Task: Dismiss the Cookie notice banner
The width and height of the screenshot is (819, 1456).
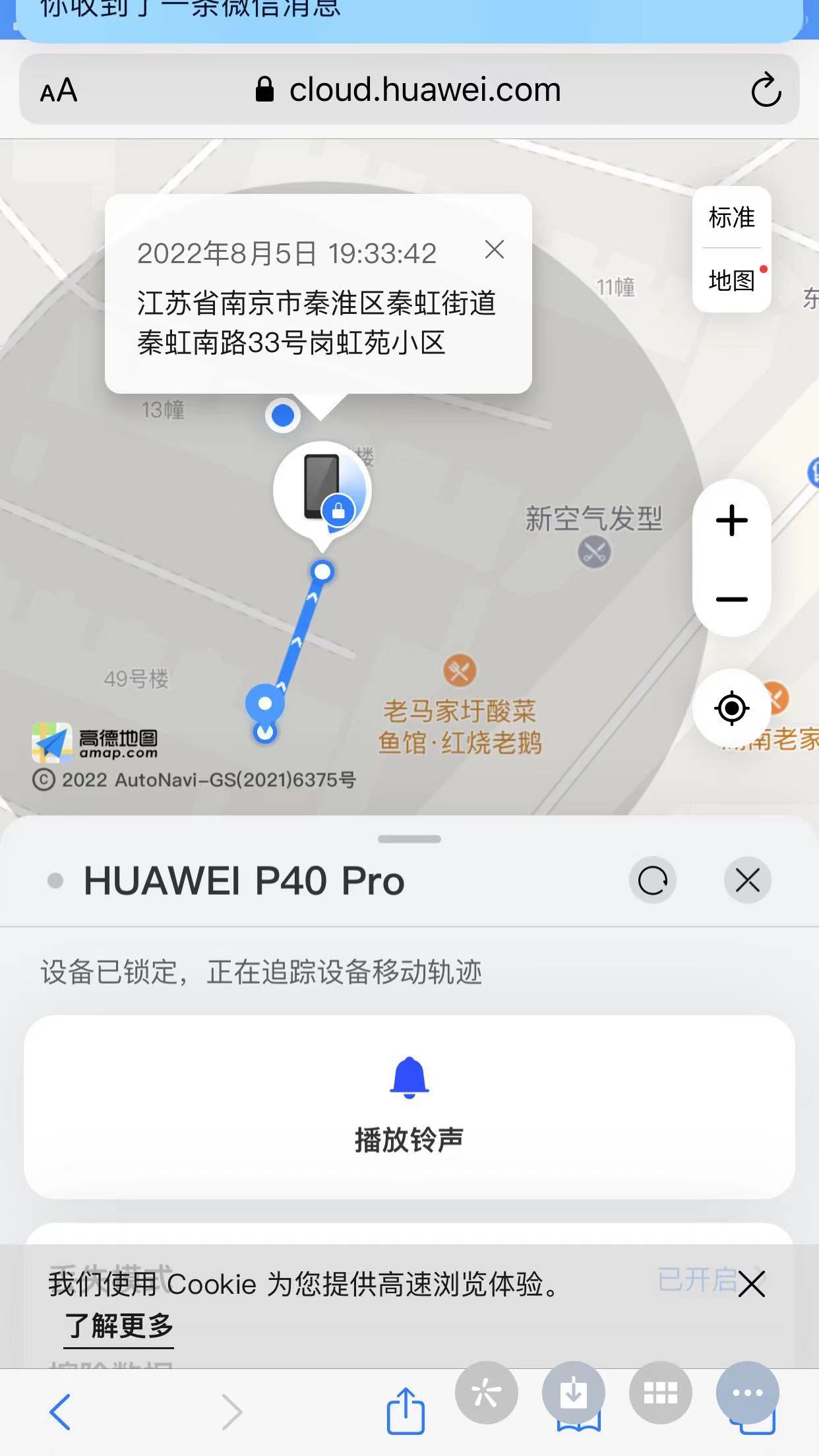Action: [752, 1284]
